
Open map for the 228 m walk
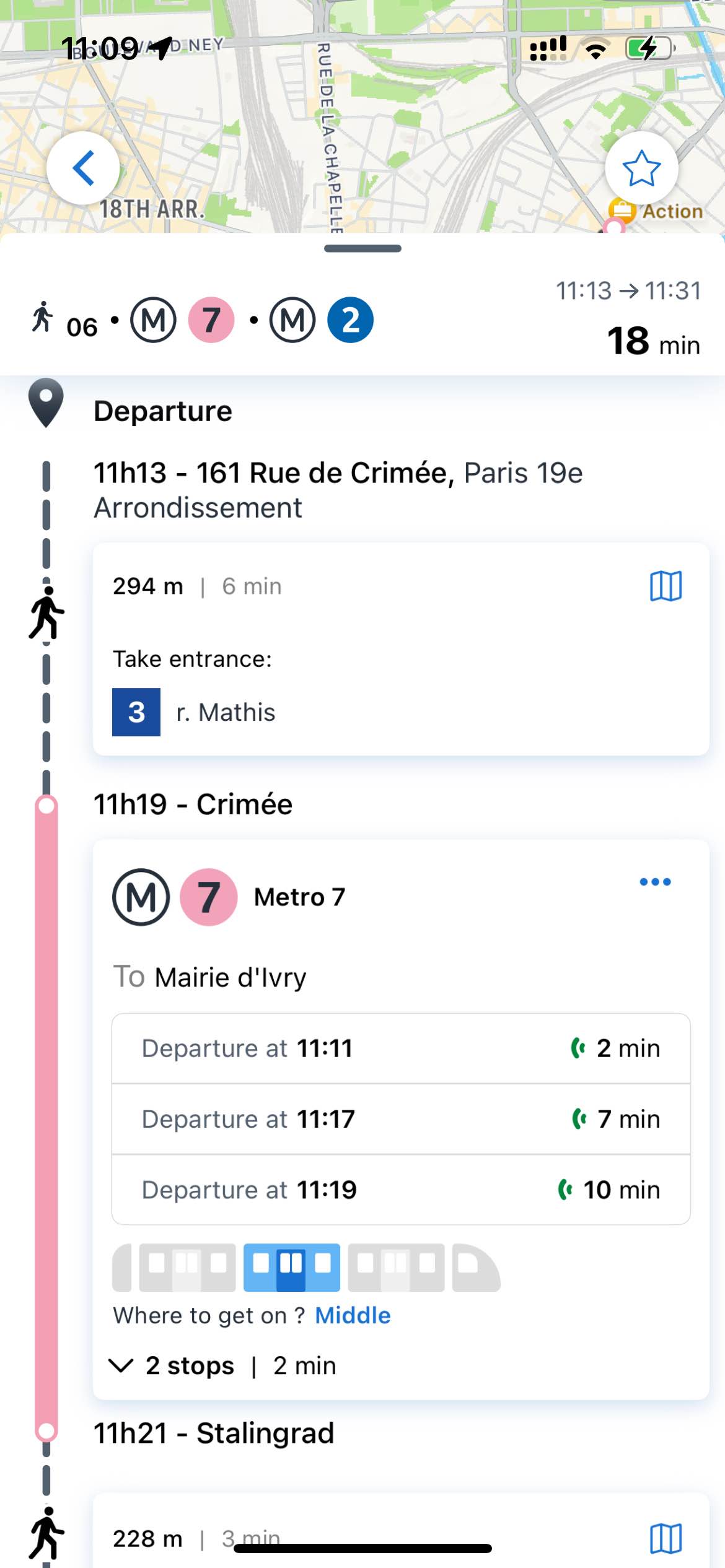pos(666,1538)
